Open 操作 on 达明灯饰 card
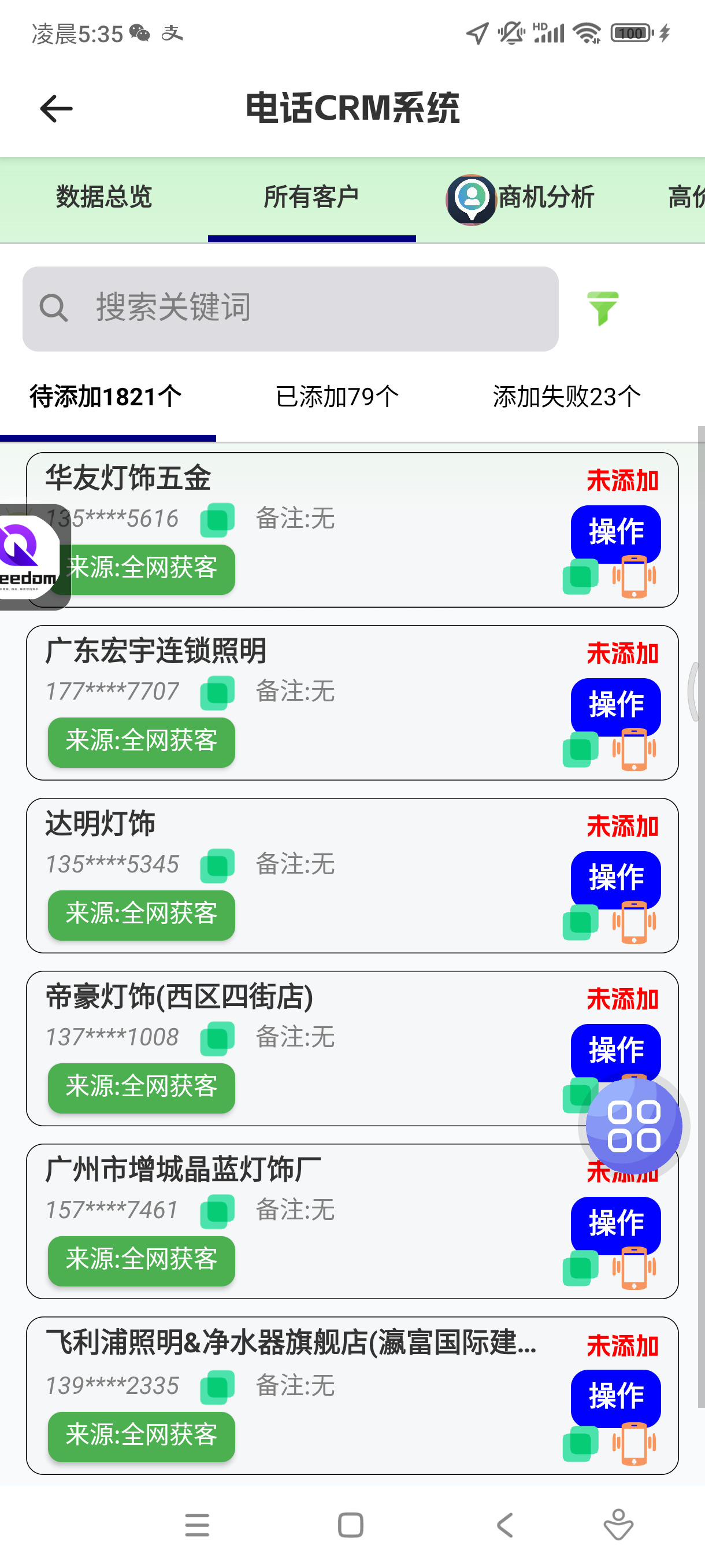Image resolution: width=705 pixels, height=1568 pixels. click(615, 878)
